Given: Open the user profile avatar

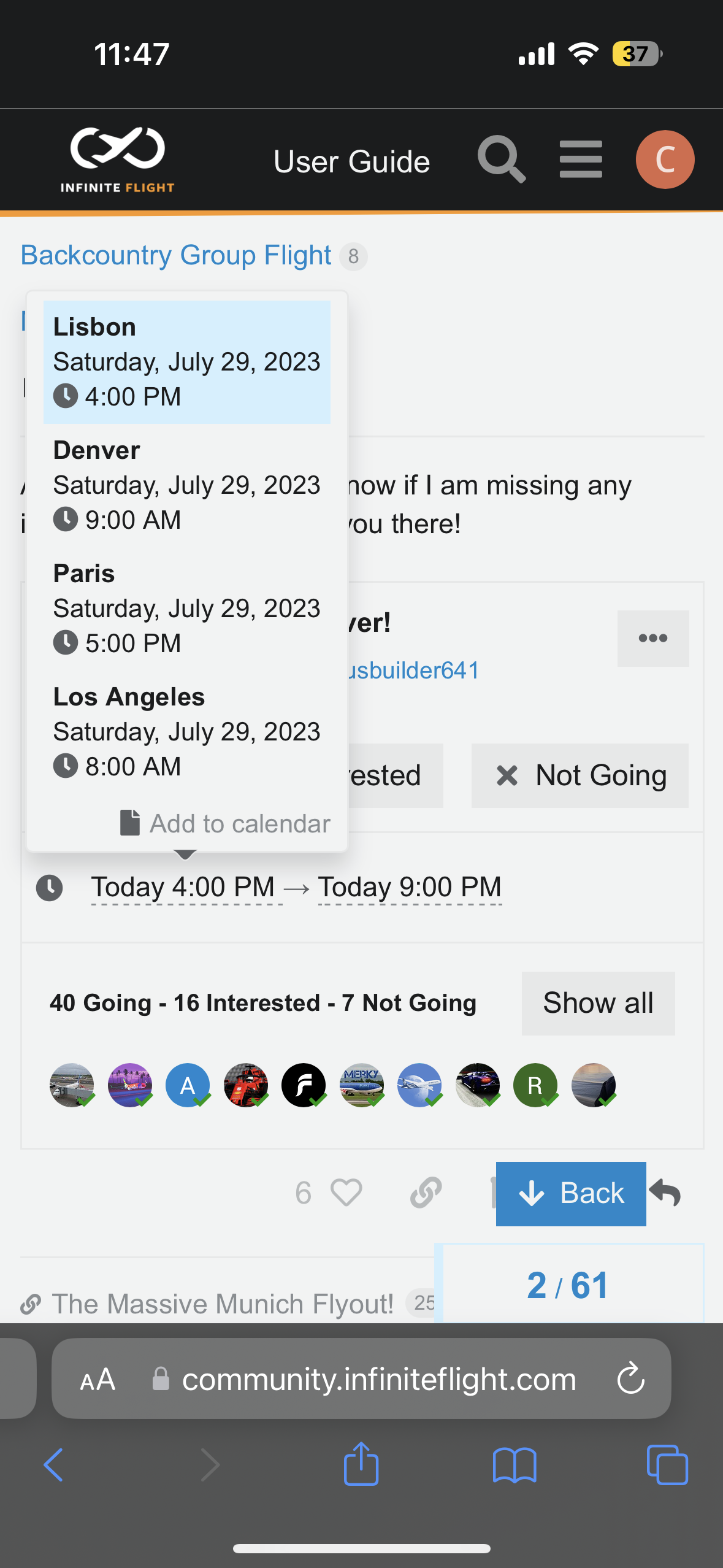Looking at the screenshot, I should (x=665, y=159).
